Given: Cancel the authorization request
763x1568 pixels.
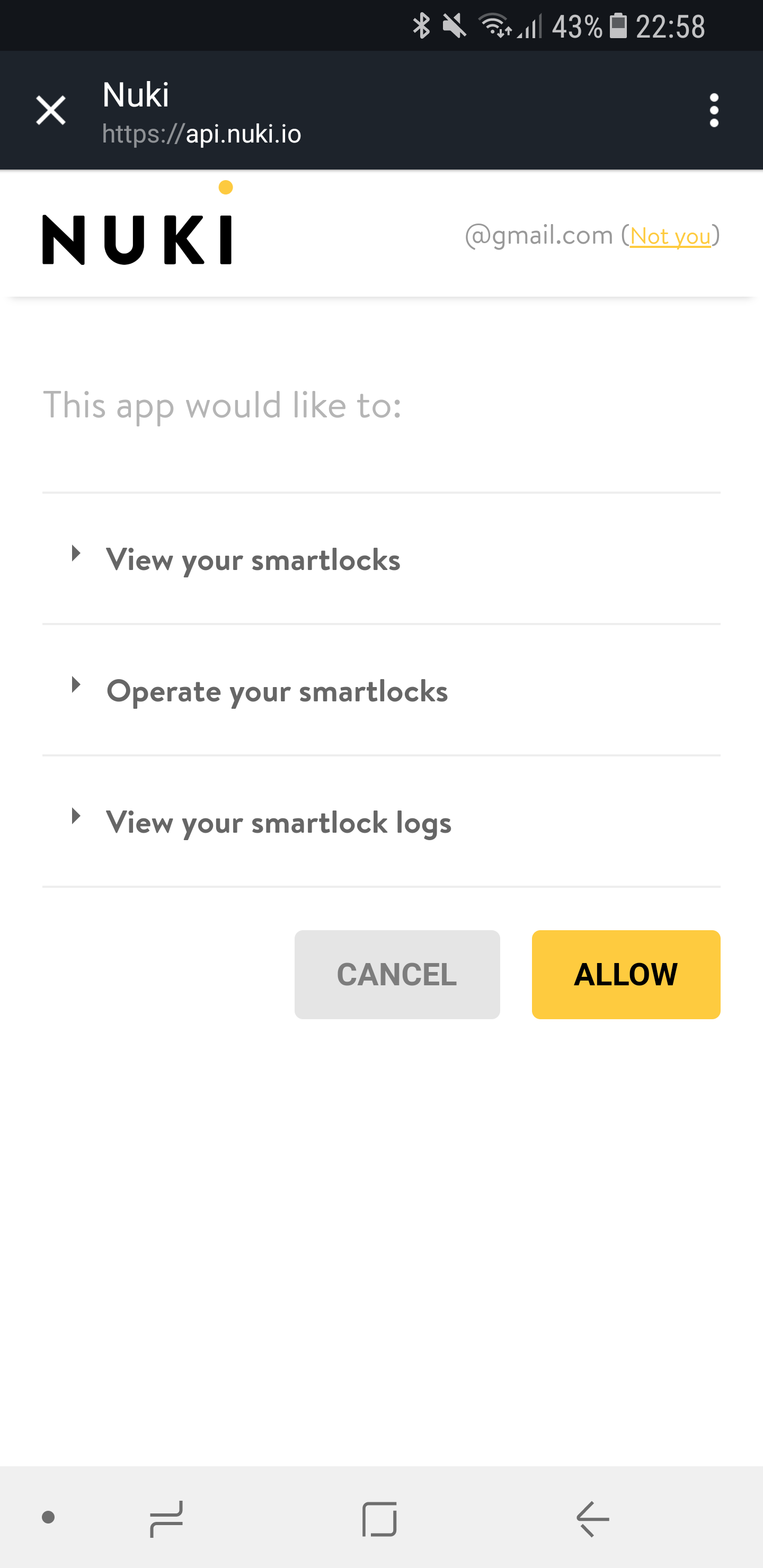Looking at the screenshot, I should tap(397, 974).
